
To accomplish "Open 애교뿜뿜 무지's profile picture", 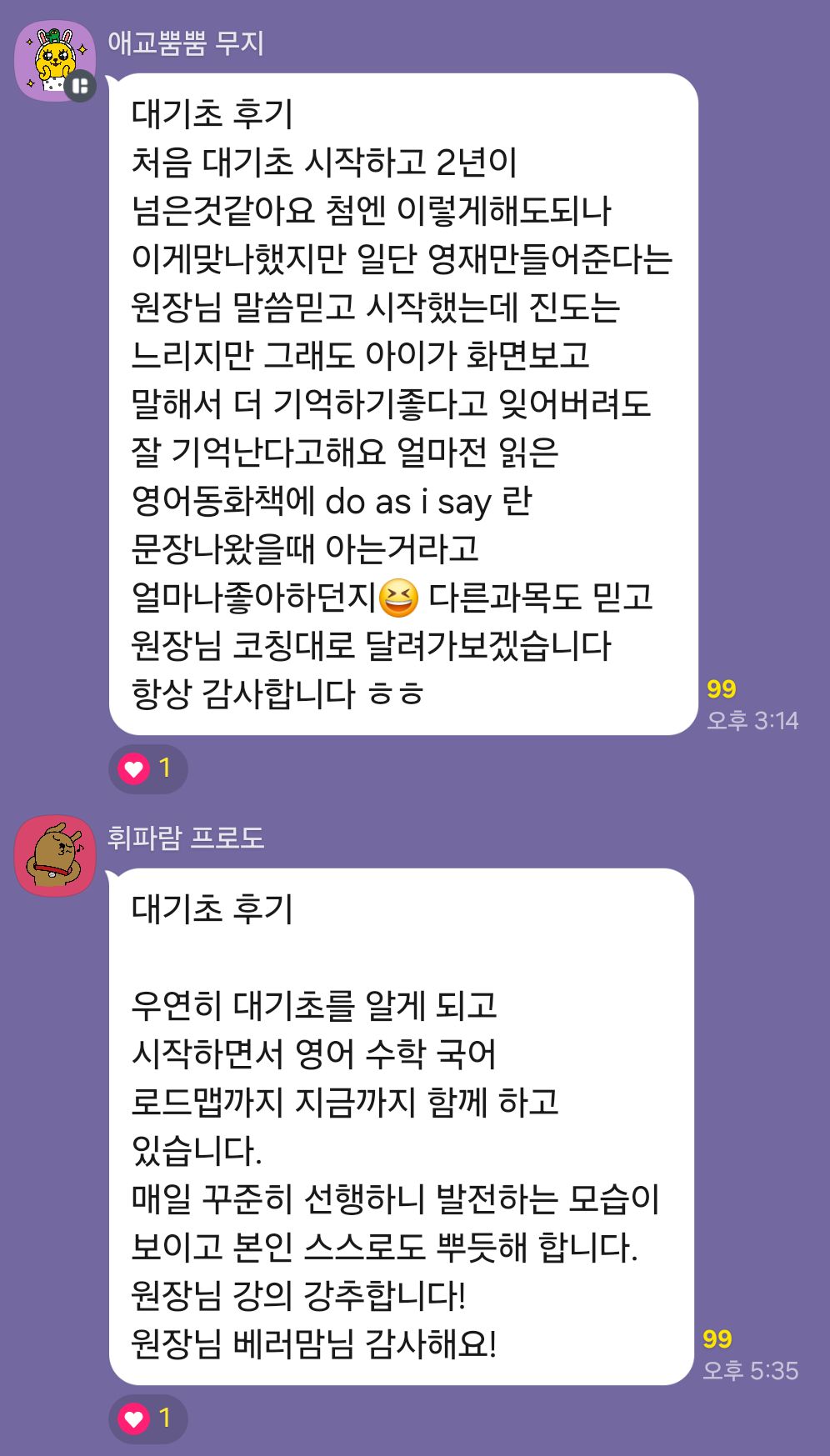I will pos(55,61).
